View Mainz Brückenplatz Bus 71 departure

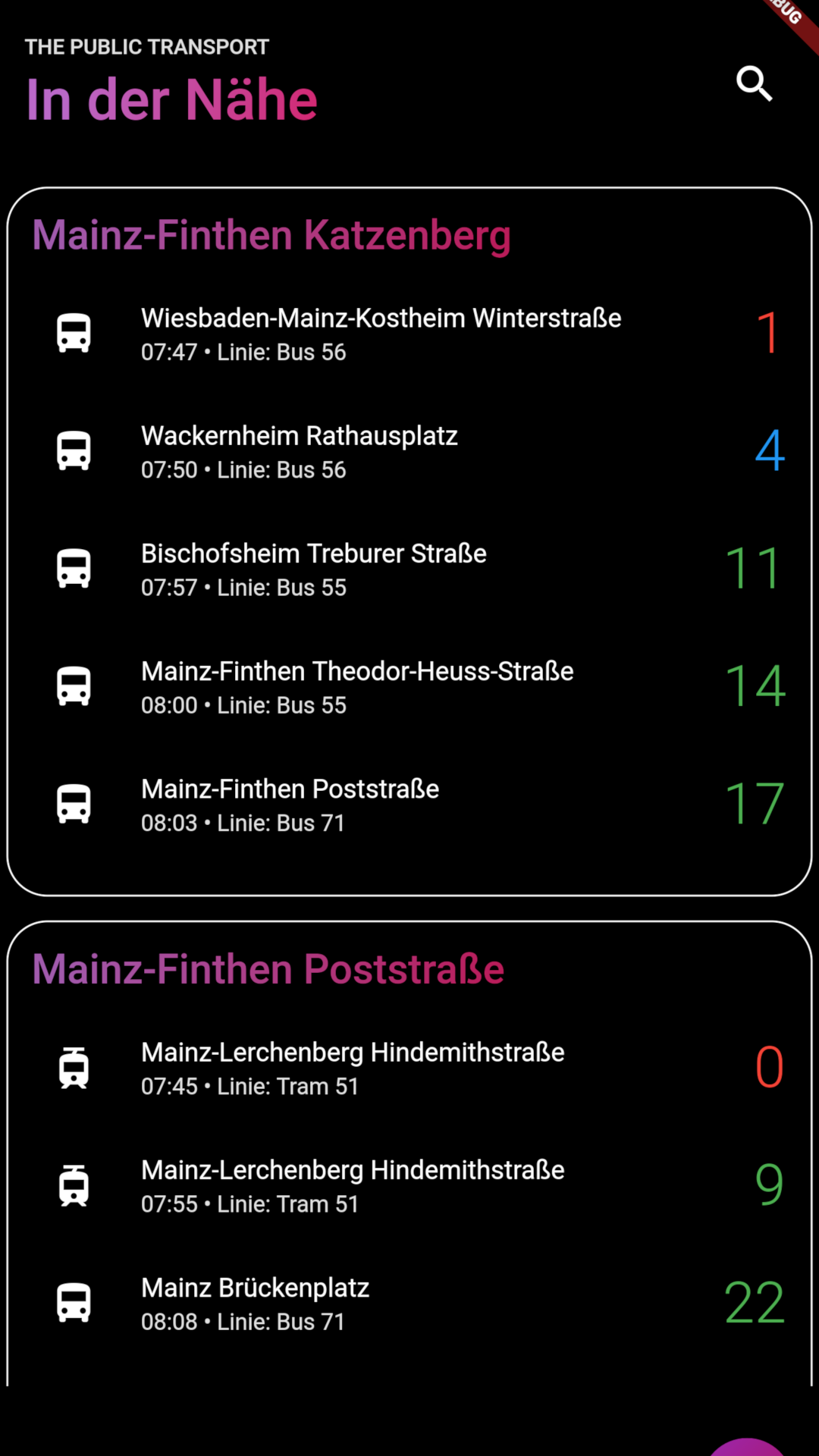(409, 1303)
